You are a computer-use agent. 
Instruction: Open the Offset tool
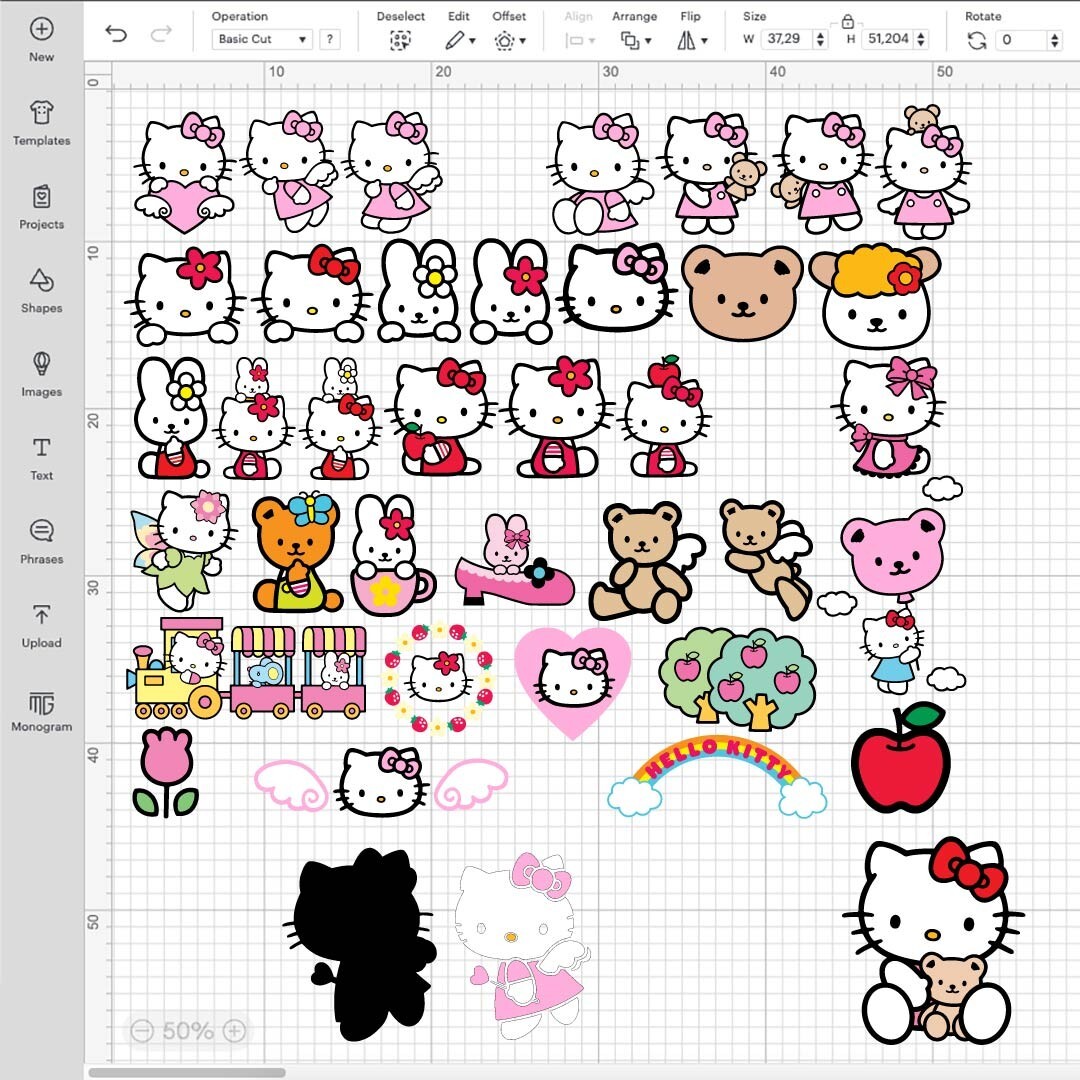coord(509,40)
